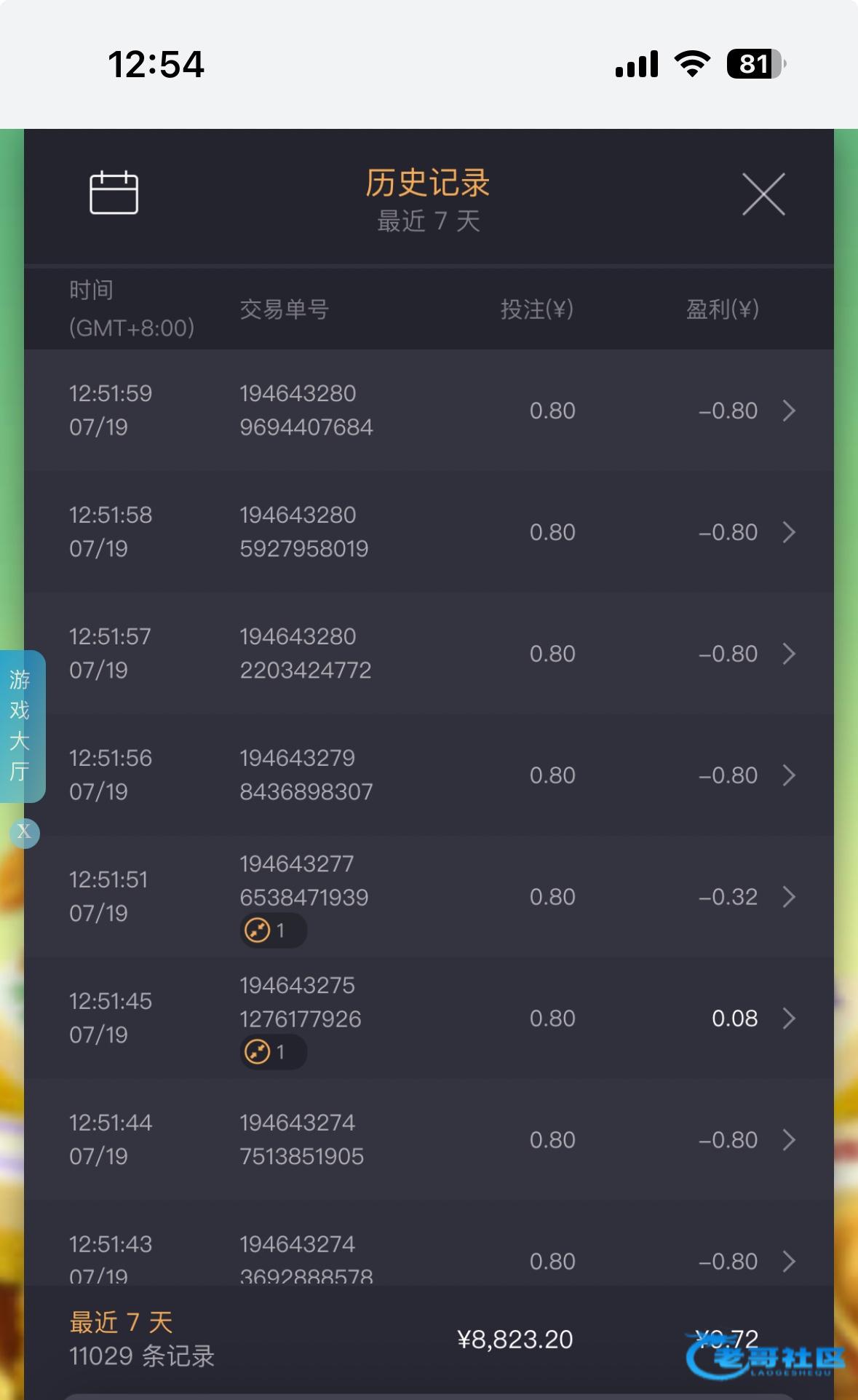The image size is (858, 1400).
Task: View details of the 12:51:57 record
Action: tap(429, 653)
